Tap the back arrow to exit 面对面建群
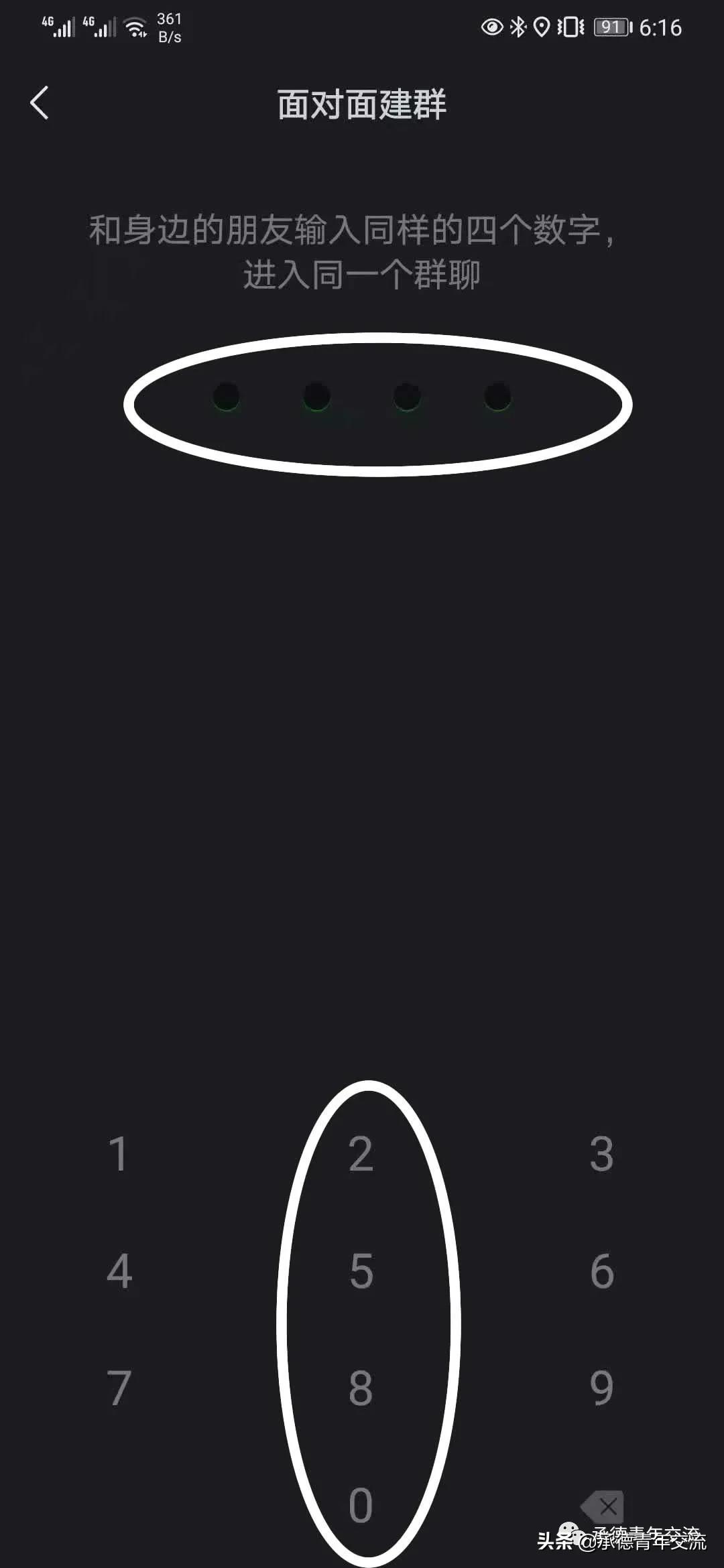The width and height of the screenshot is (724, 1568). click(38, 102)
